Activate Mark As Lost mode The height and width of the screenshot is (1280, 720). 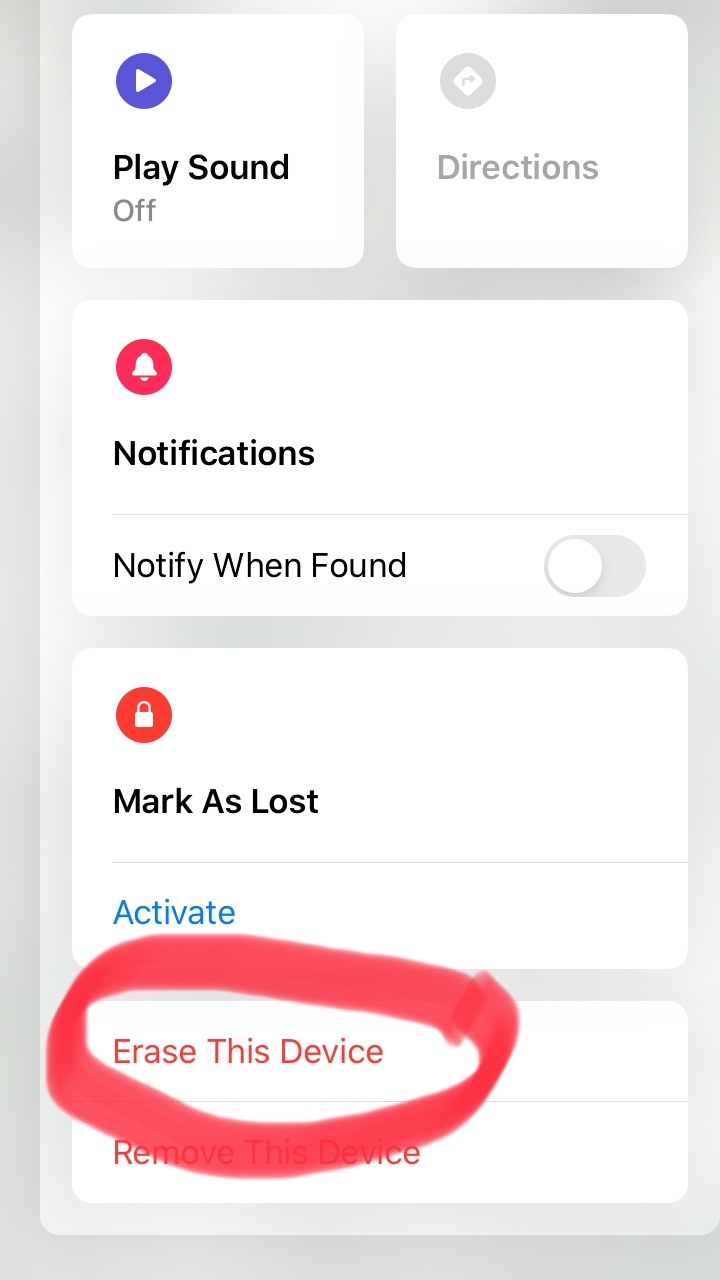(175, 912)
